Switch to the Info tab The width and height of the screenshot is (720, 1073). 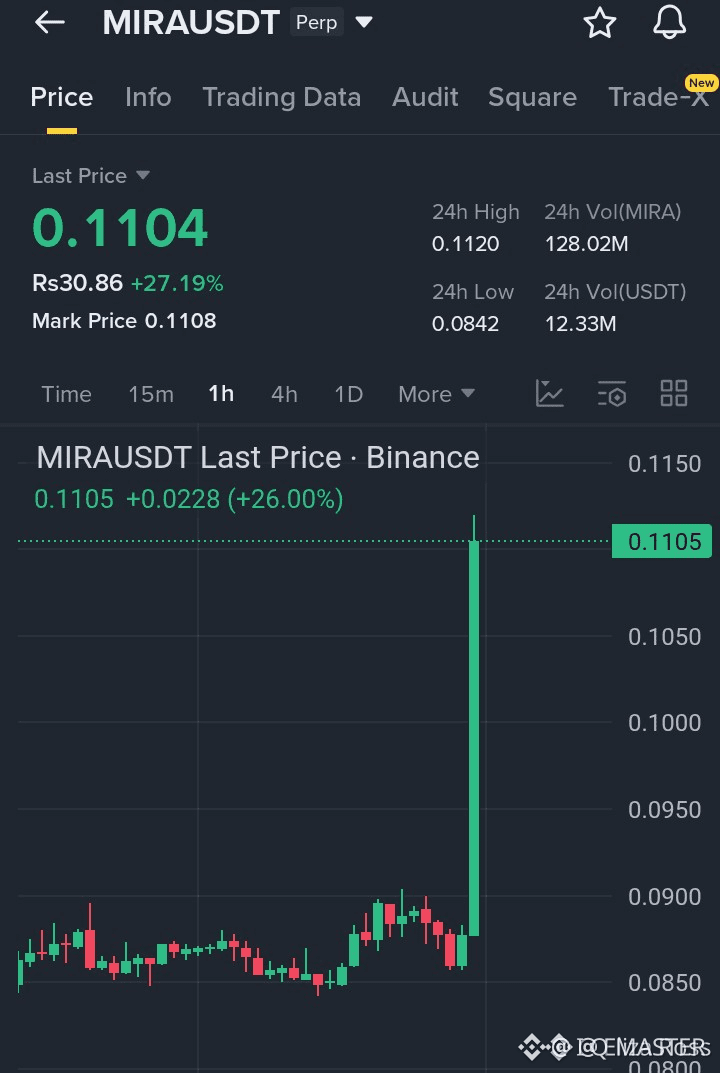click(148, 97)
